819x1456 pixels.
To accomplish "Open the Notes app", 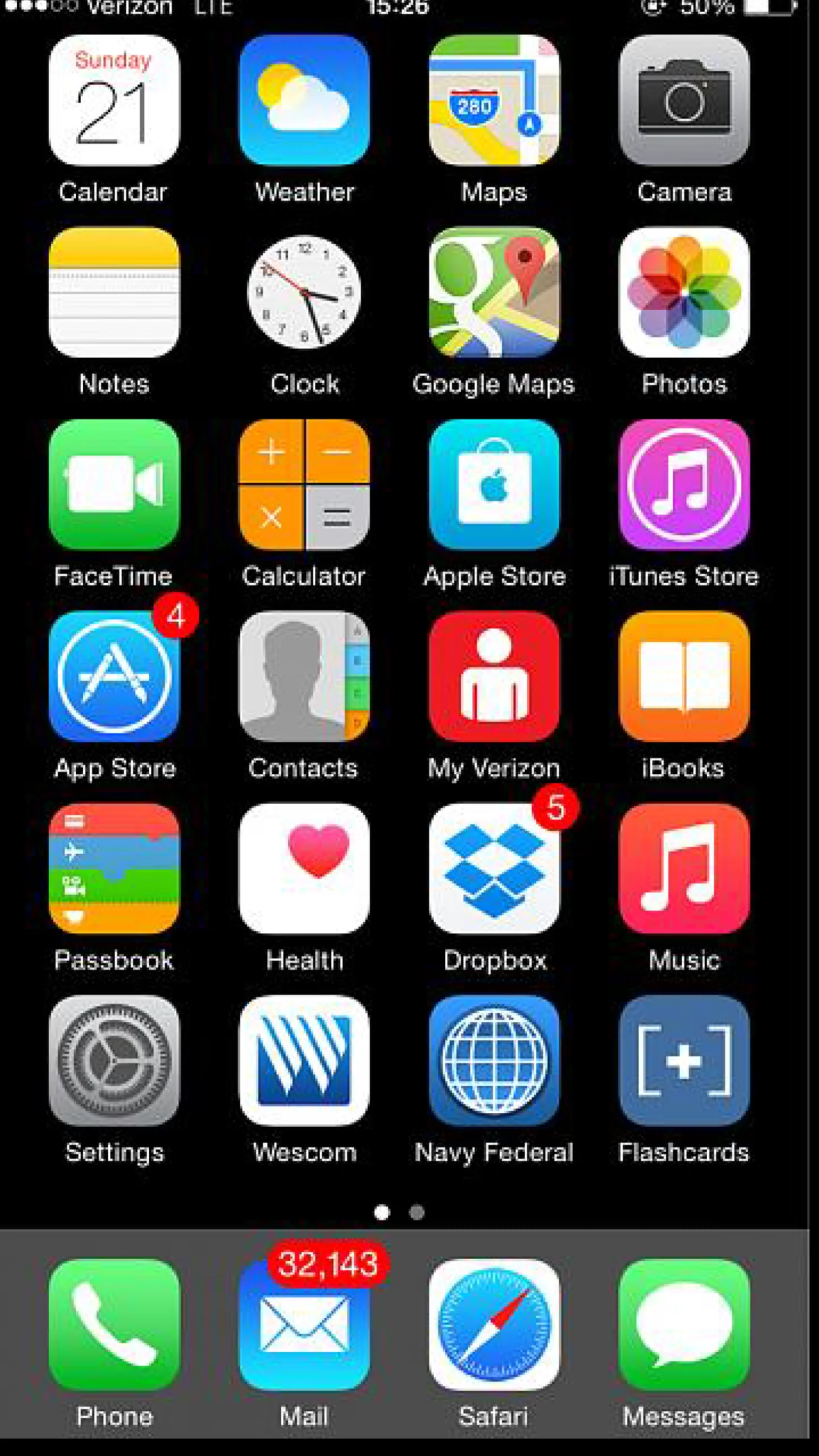I will pos(114,292).
